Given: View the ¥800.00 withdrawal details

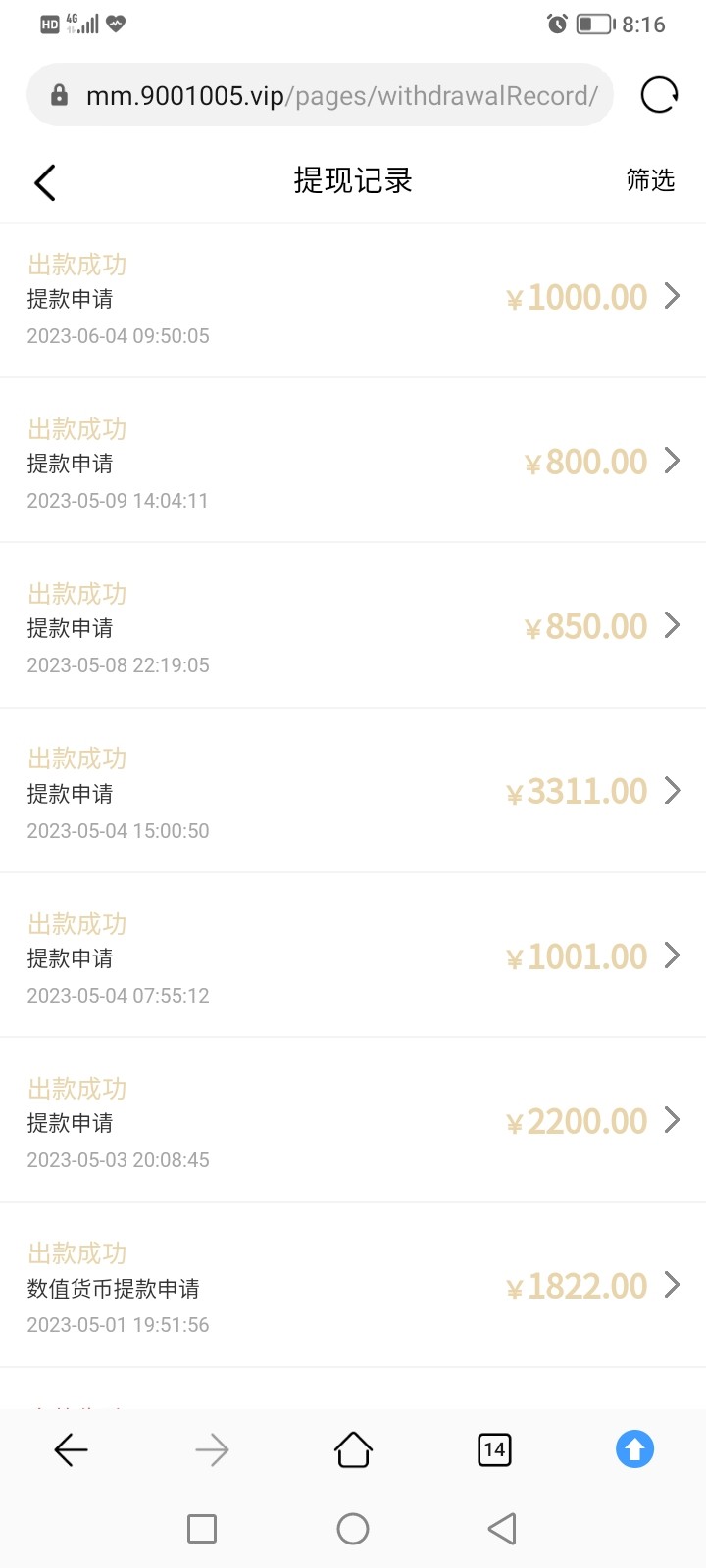Looking at the screenshot, I should coord(353,463).
